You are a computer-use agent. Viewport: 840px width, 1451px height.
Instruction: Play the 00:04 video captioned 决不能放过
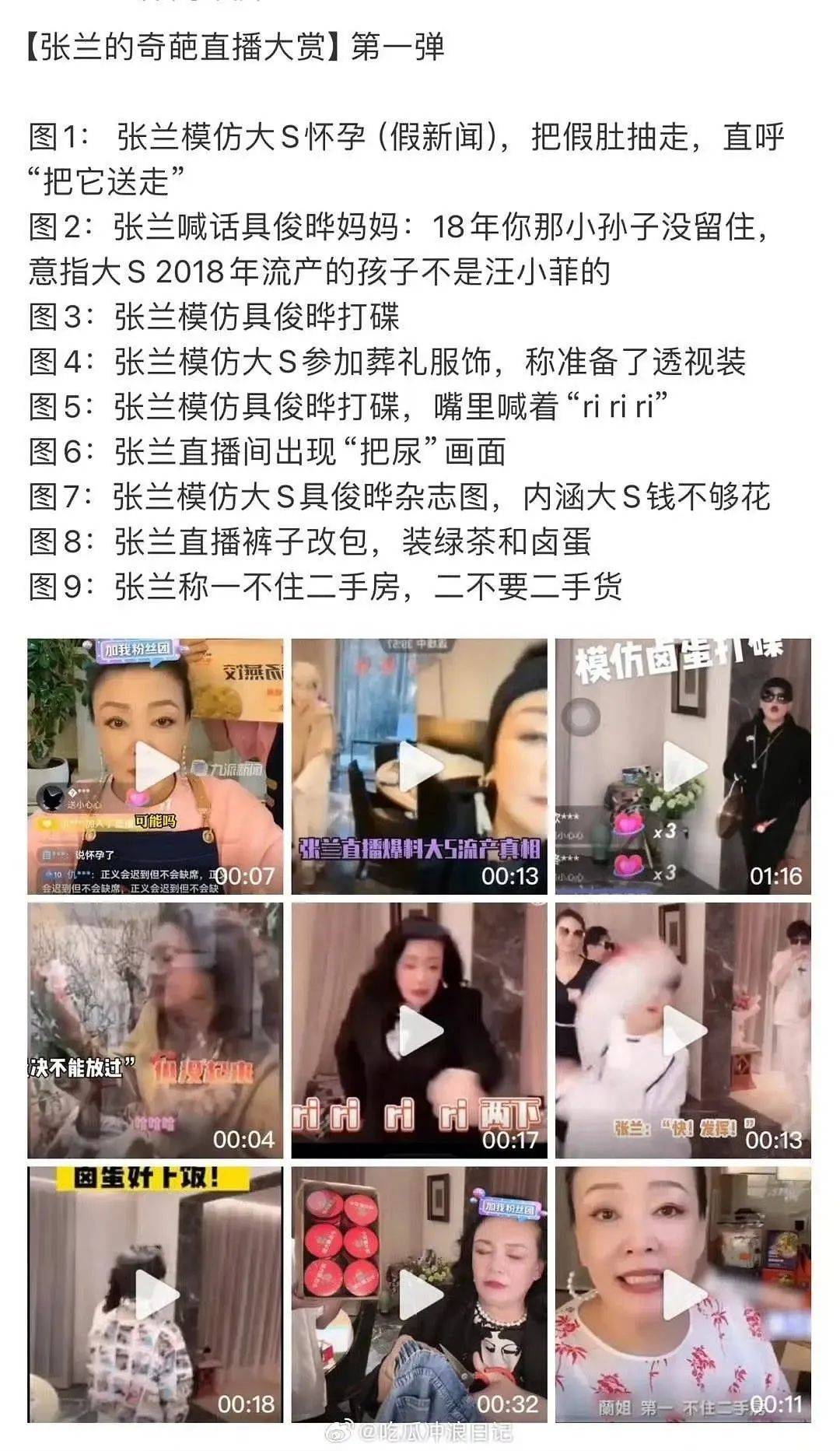[x=156, y=1030]
